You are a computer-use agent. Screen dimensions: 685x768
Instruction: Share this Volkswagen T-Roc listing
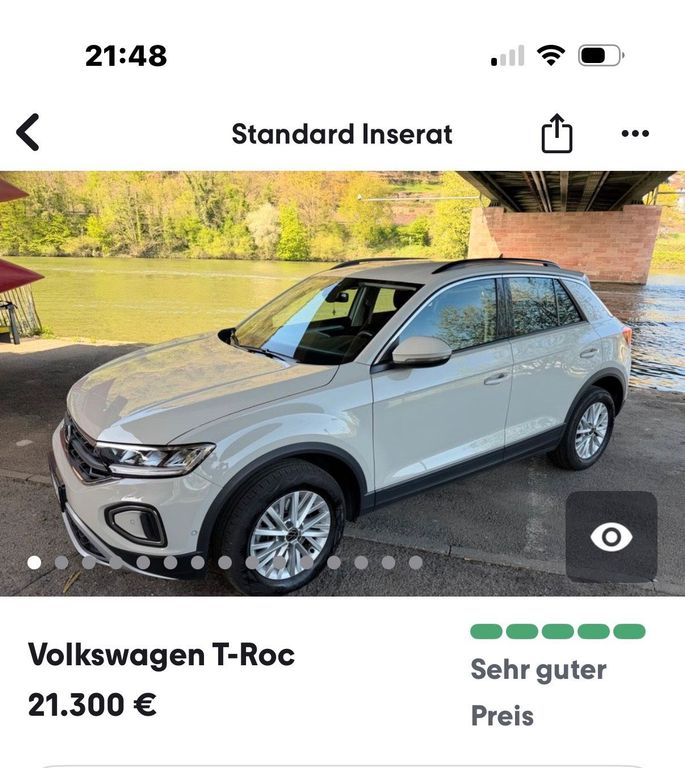557,133
